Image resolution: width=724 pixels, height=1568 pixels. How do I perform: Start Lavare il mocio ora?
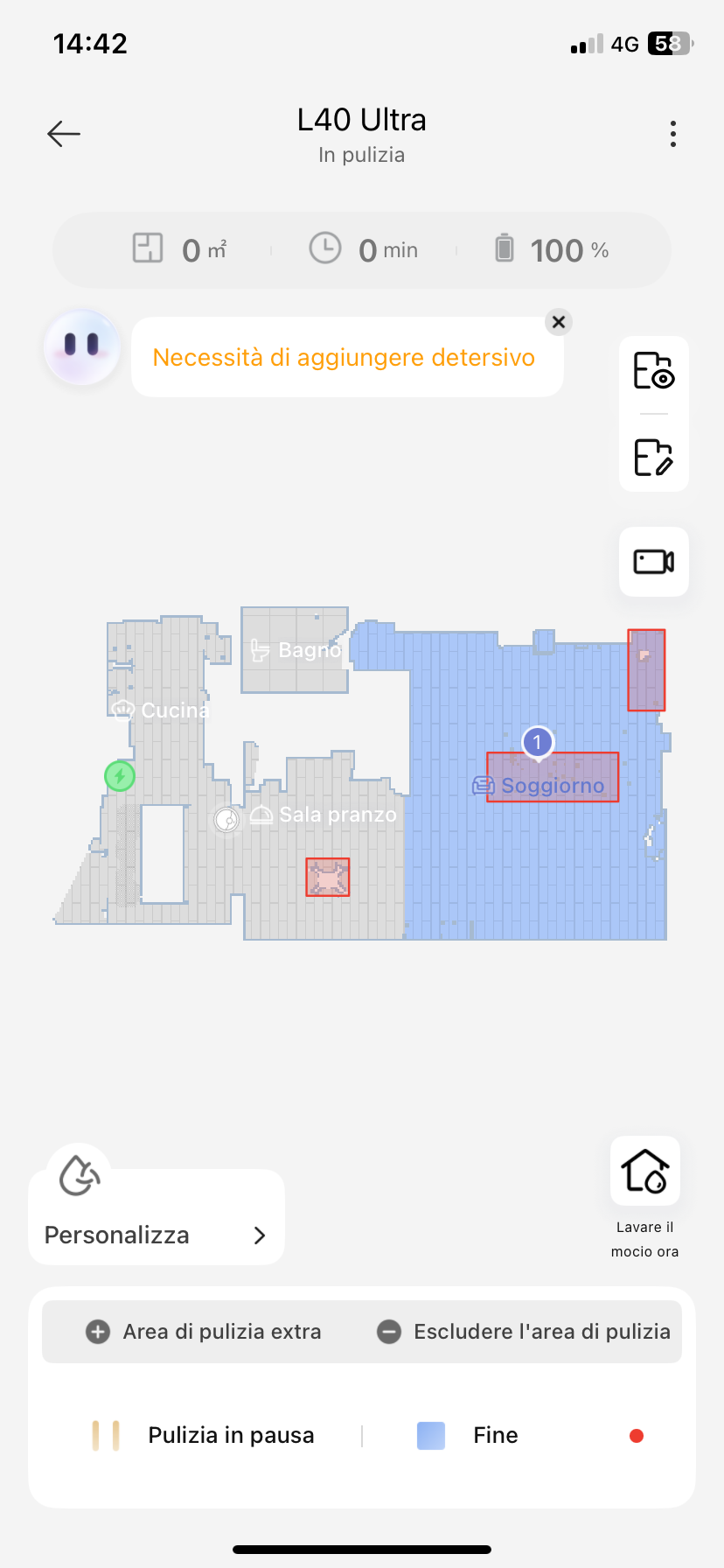(x=645, y=1172)
